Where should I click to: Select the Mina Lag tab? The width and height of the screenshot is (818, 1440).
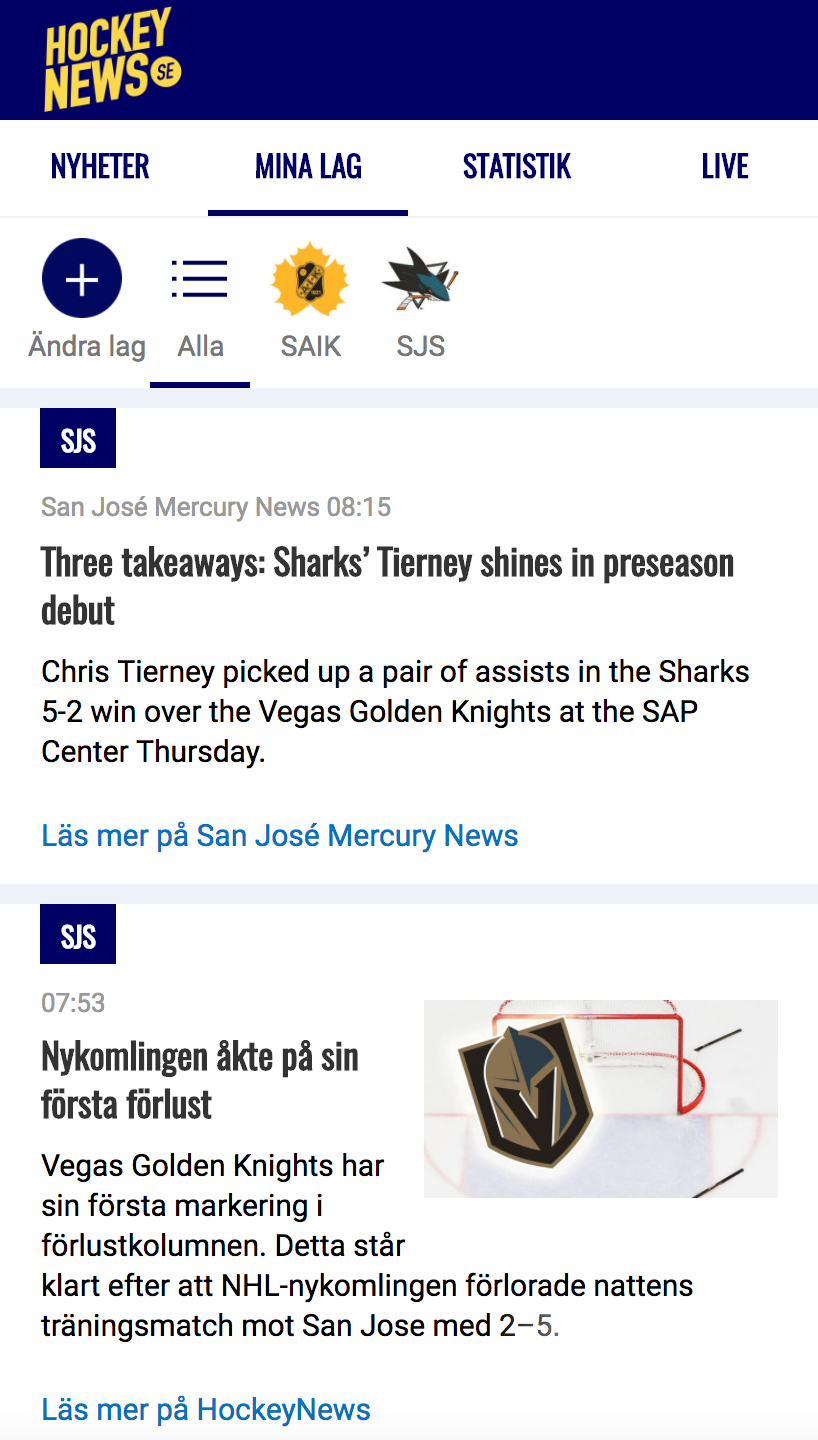[x=308, y=166]
